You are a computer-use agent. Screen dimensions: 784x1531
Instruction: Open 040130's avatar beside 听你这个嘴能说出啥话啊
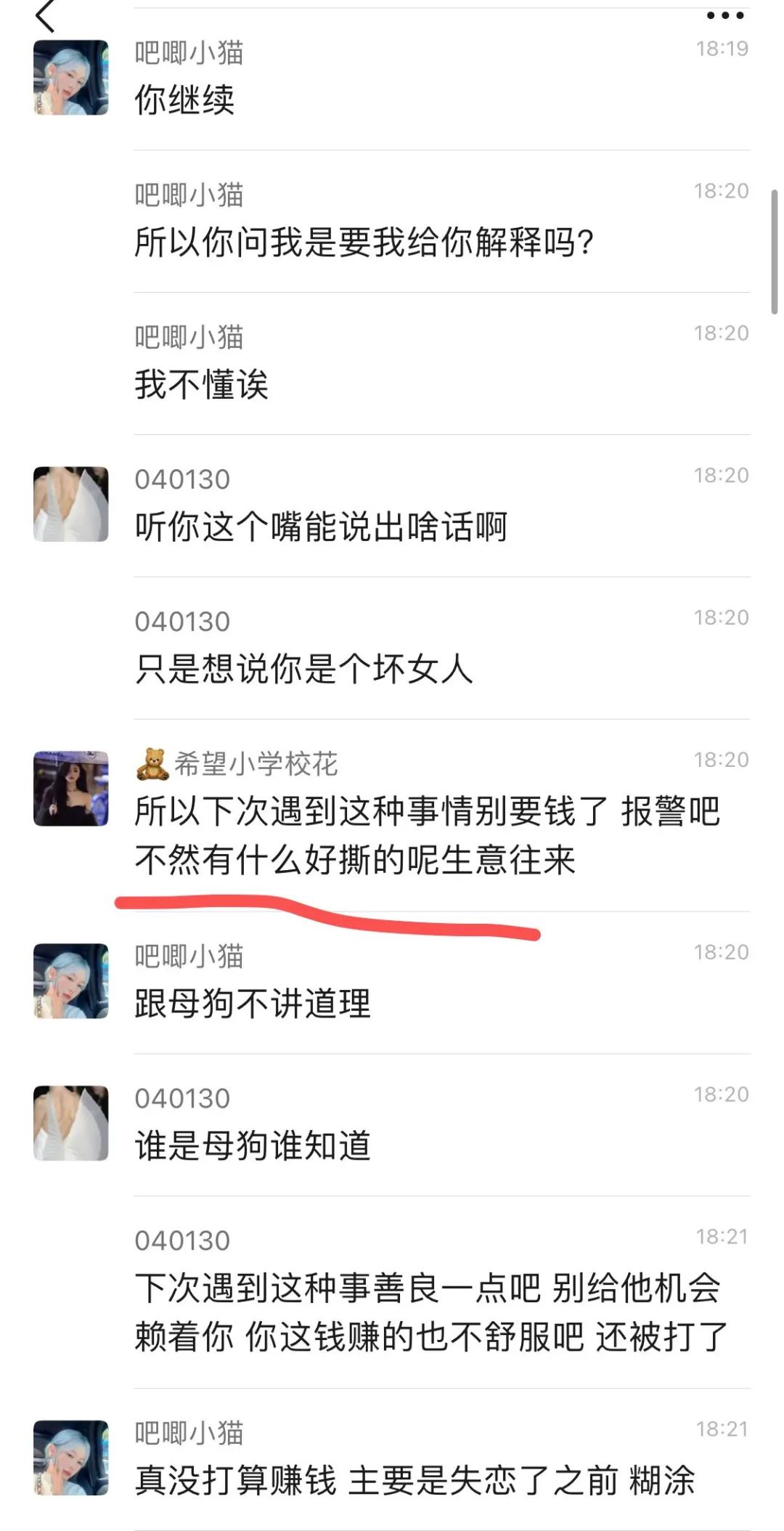point(71,504)
